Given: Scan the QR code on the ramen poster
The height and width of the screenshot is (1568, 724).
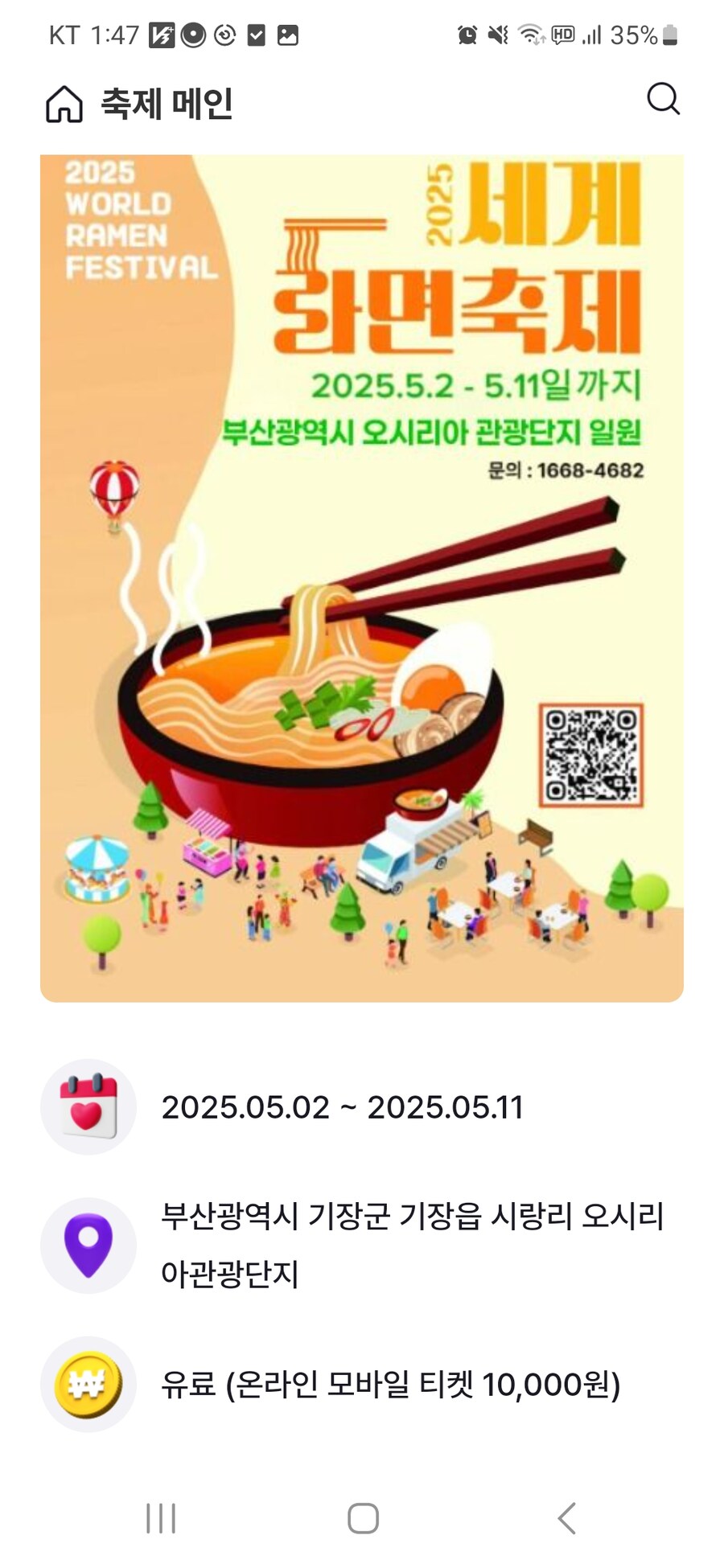Looking at the screenshot, I should tap(592, 754).
